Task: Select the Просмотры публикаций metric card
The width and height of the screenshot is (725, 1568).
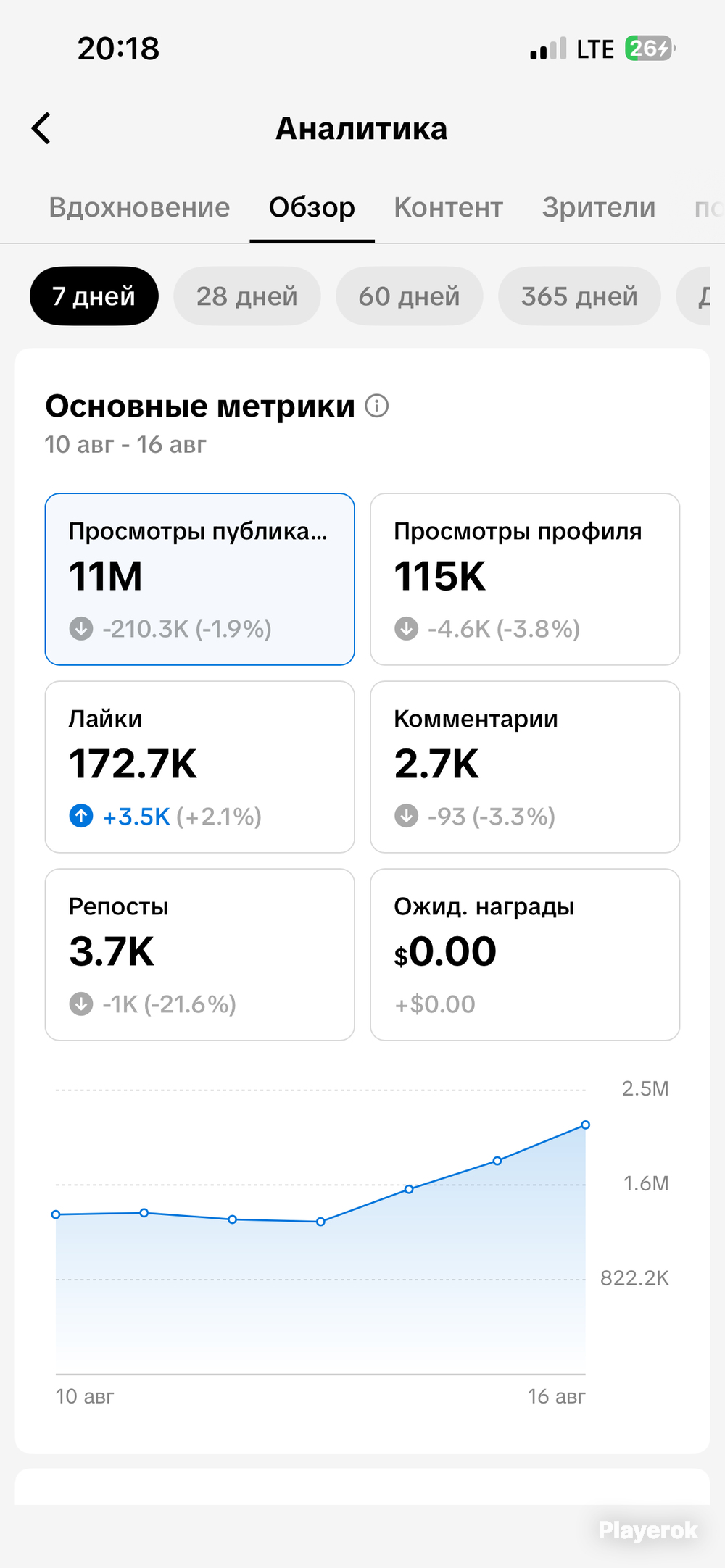Action: [x=199, y=579]
